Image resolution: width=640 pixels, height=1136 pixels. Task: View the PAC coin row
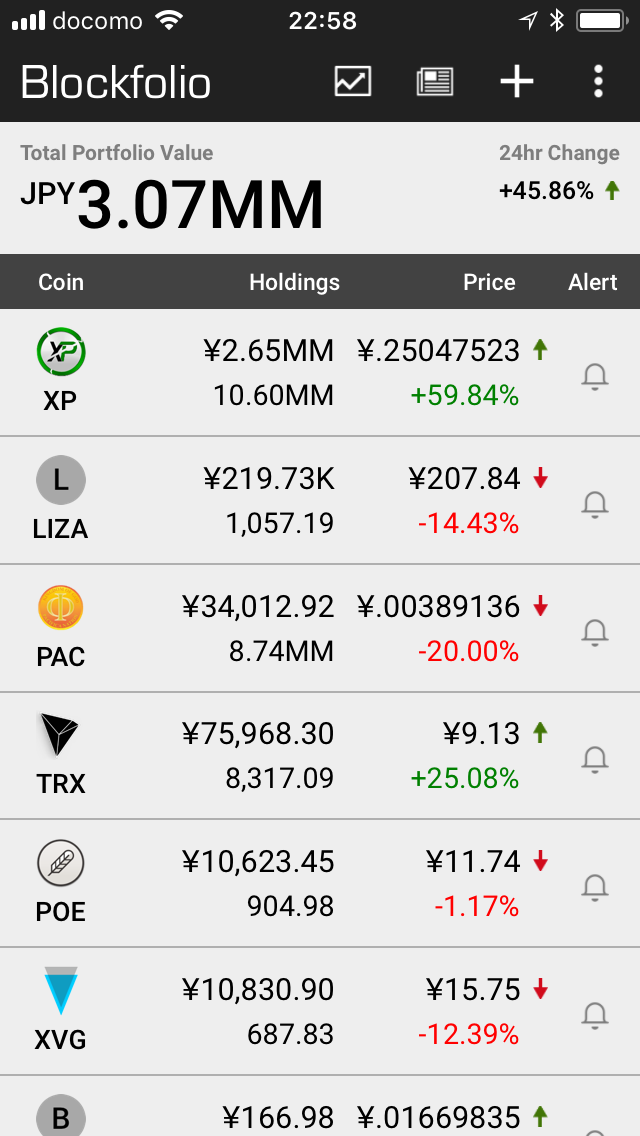point(320,628)
